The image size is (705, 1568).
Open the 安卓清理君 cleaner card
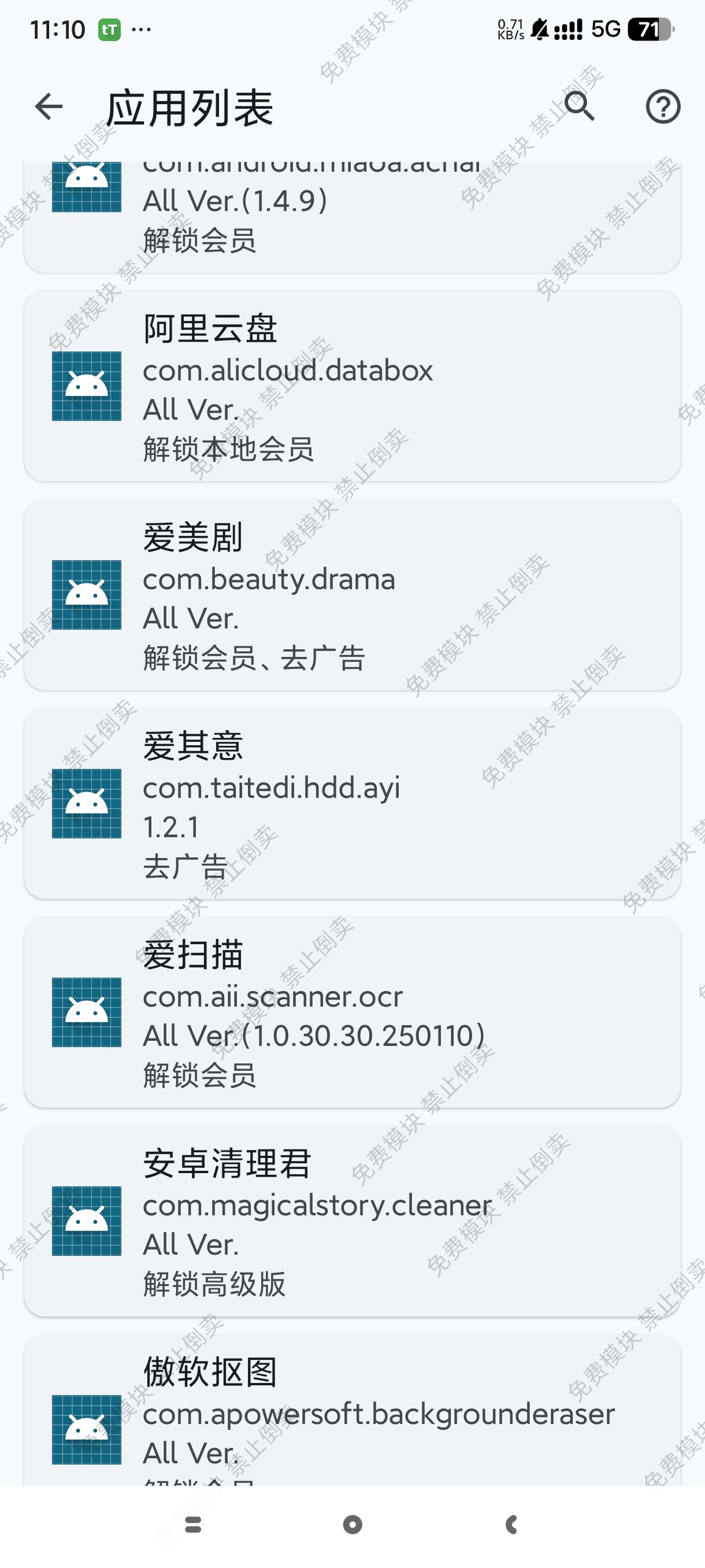click(352, 1221)
